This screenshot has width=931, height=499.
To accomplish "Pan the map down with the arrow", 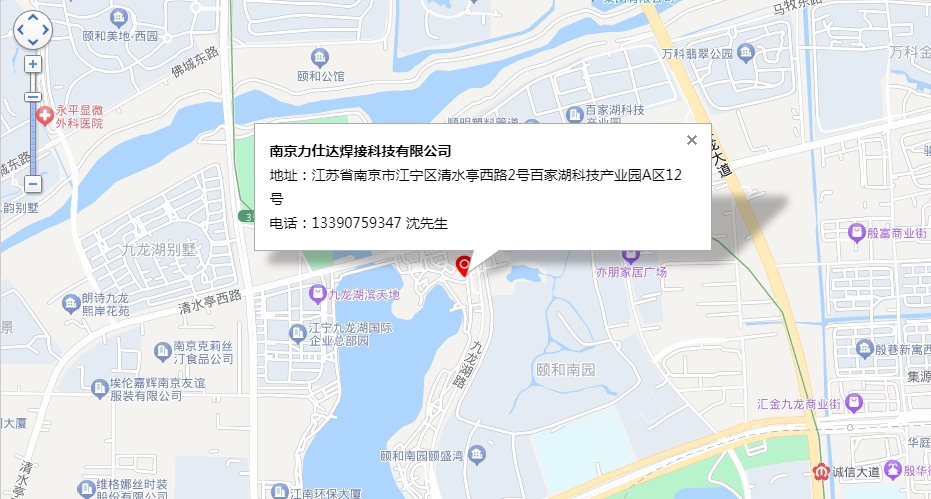I will 32,42.
